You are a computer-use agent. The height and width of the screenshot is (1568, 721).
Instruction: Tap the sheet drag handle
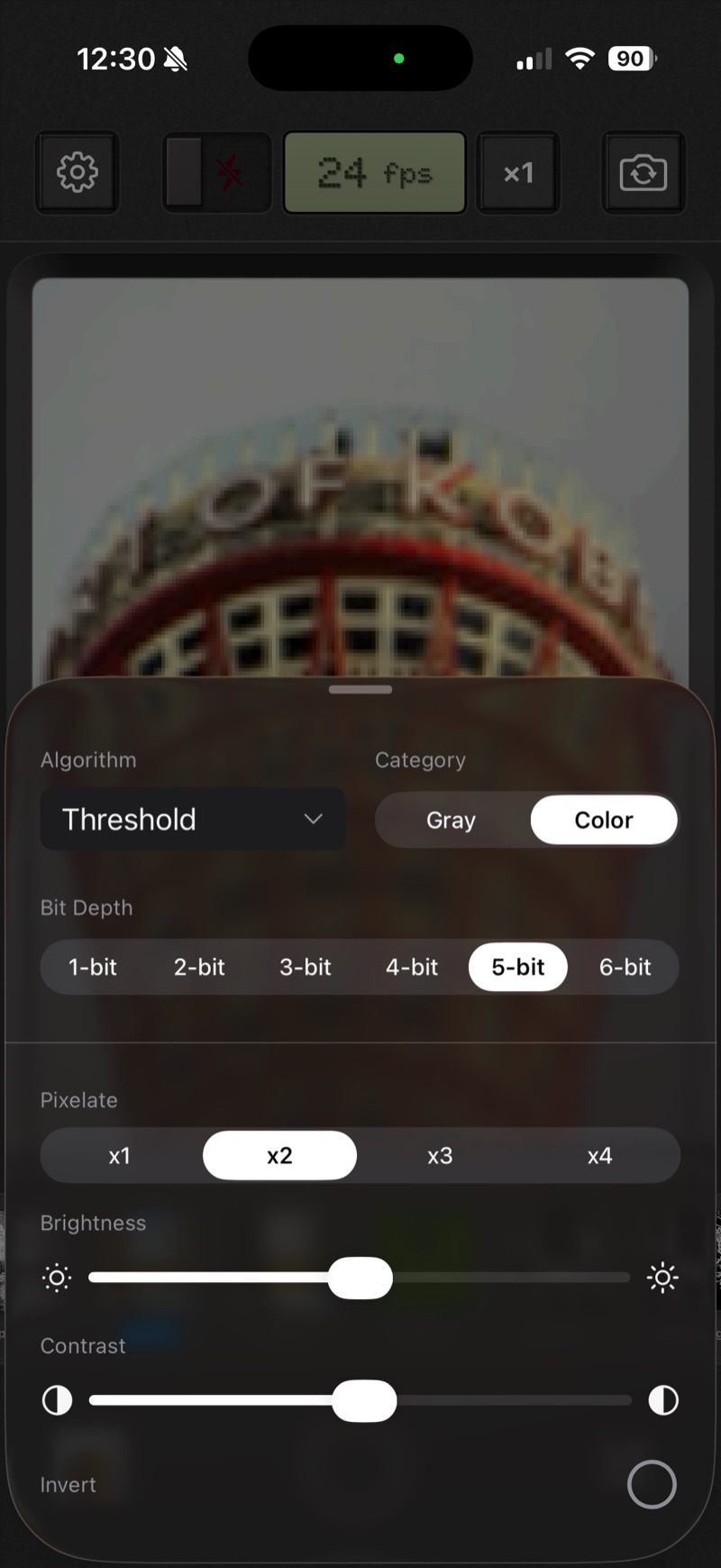point(360,690)
